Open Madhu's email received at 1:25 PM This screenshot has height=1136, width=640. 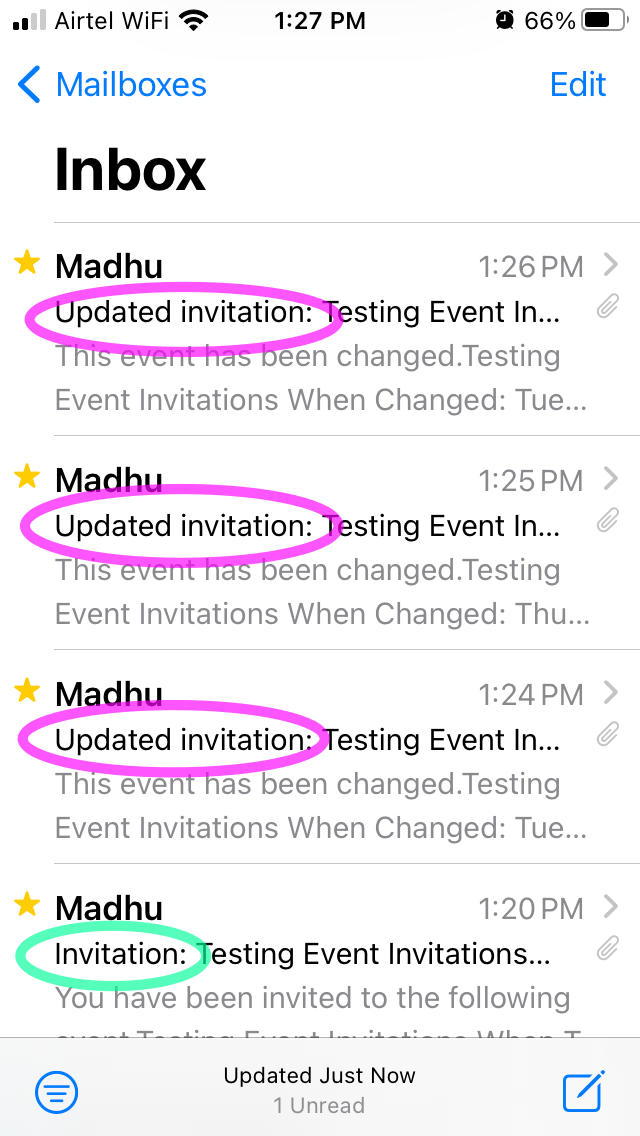(x=320, y=543)
